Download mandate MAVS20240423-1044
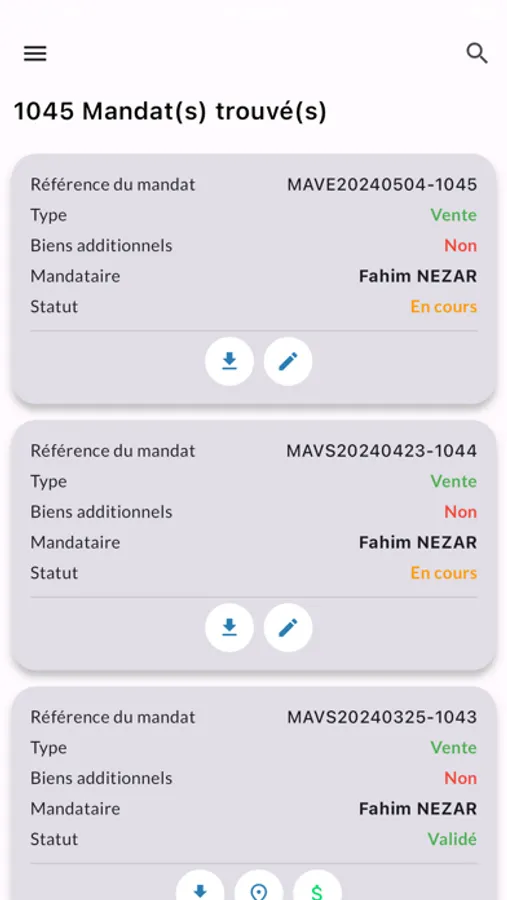The width and height of the screenshot is (507, 900). coord(229,627)
